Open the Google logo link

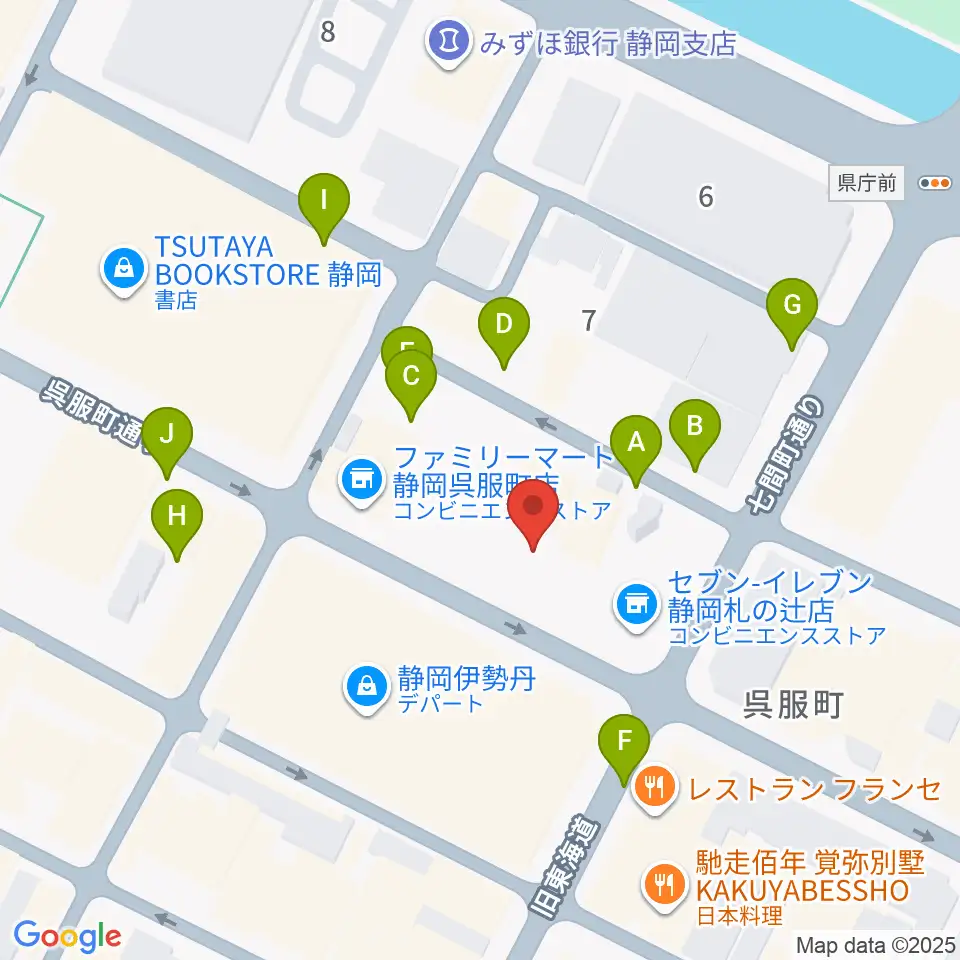[x=67, y=936]
